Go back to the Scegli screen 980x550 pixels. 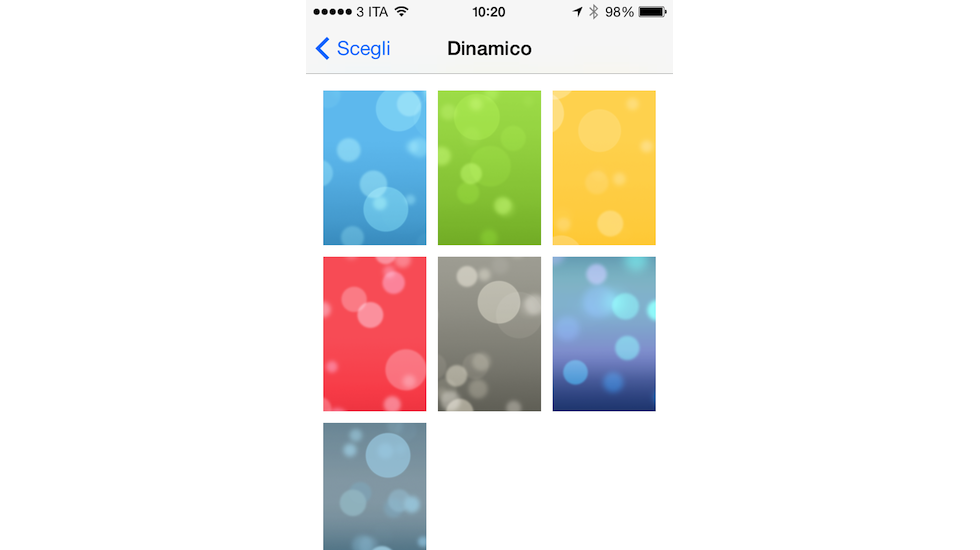click(x=353, y=48)
